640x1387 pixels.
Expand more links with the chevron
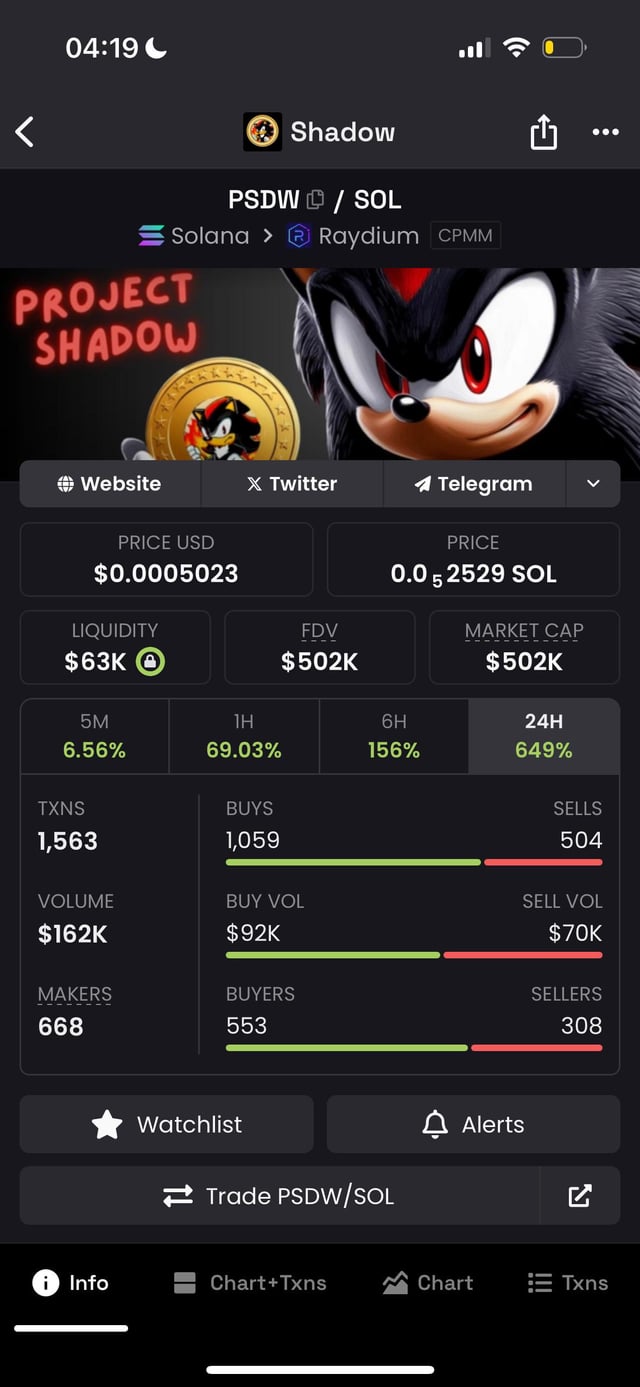[593, 484]
